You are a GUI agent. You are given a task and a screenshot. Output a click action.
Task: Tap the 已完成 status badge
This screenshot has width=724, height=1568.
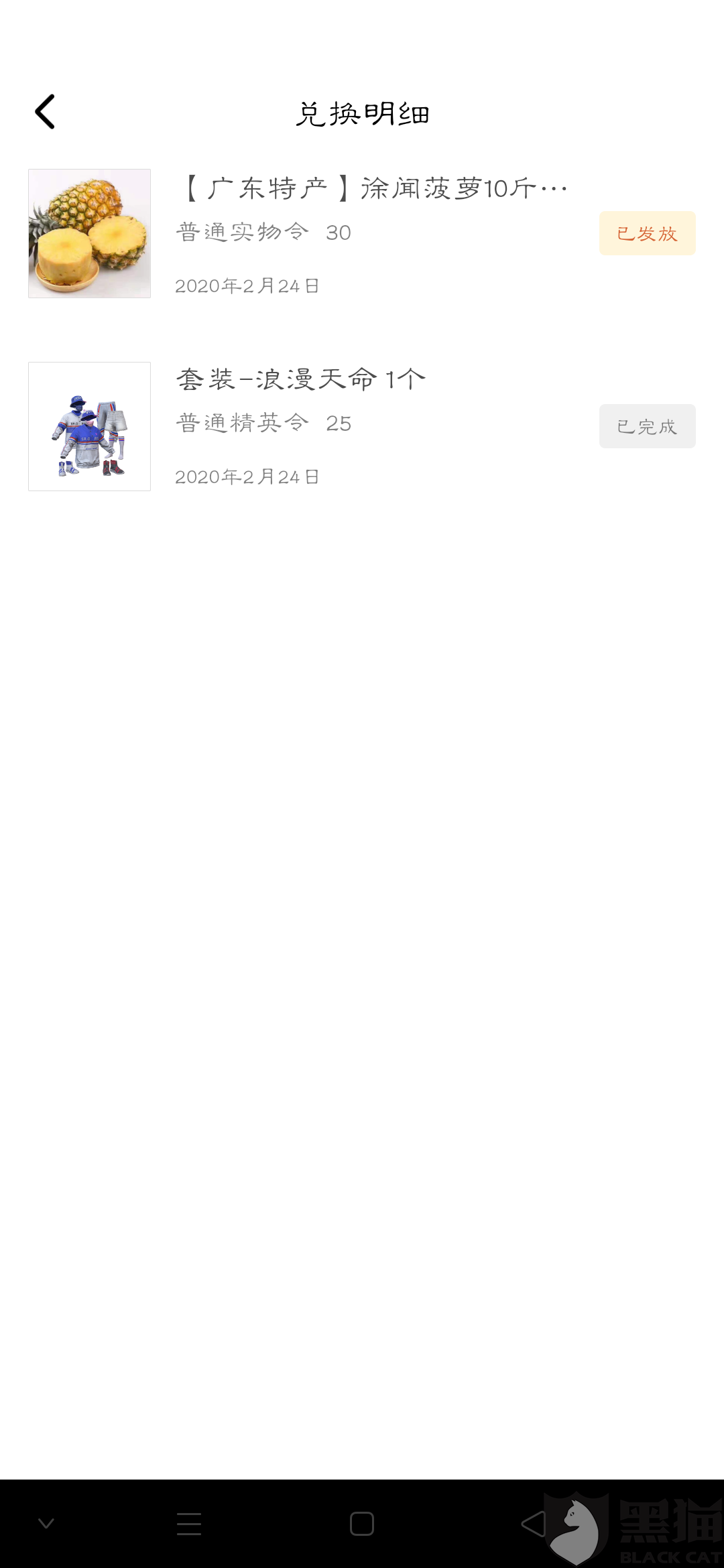tap(646, 426)
